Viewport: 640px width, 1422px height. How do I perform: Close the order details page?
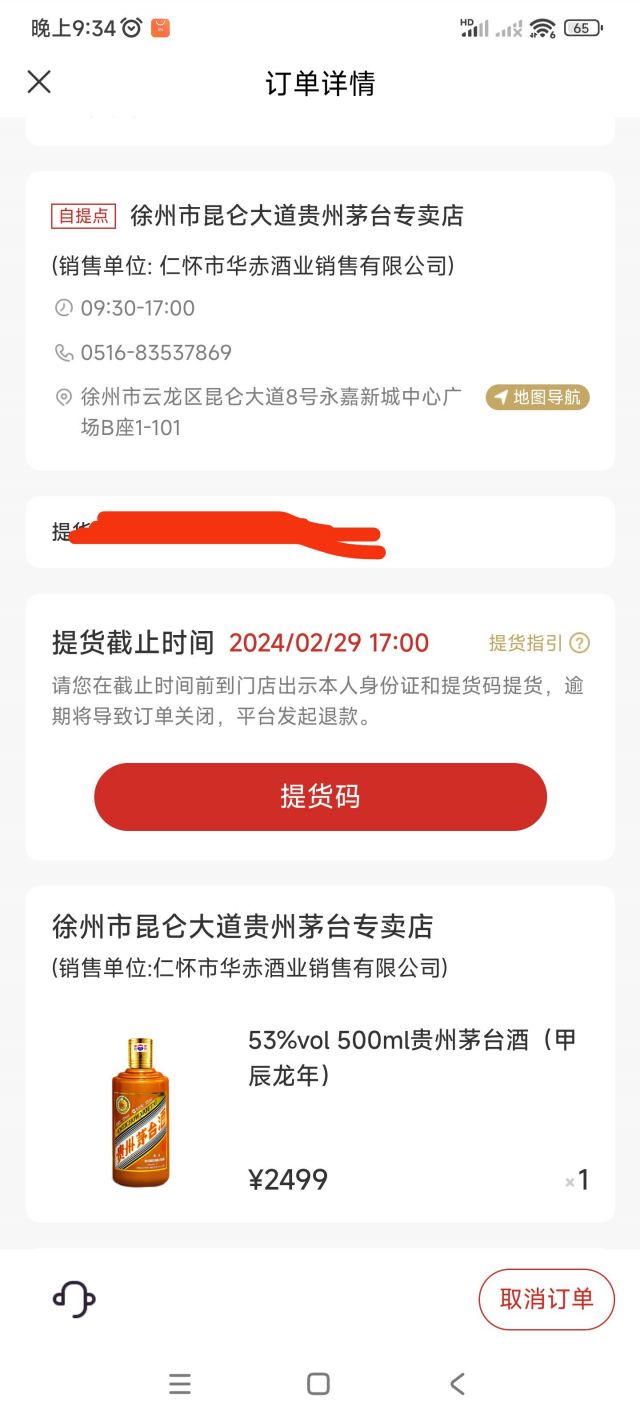tap(39, 82)
